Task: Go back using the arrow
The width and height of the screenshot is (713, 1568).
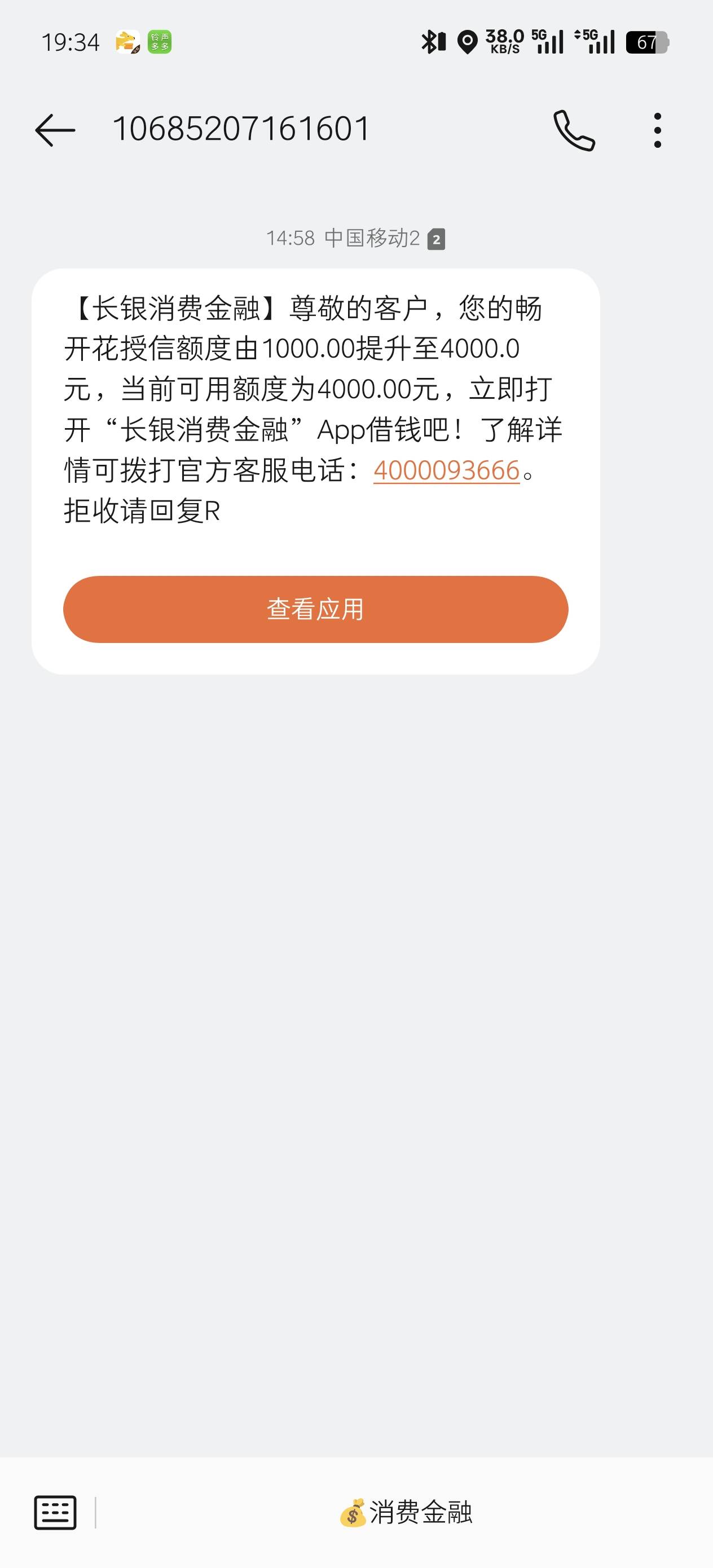Action: pyautogui.click(x=55, y=130)
